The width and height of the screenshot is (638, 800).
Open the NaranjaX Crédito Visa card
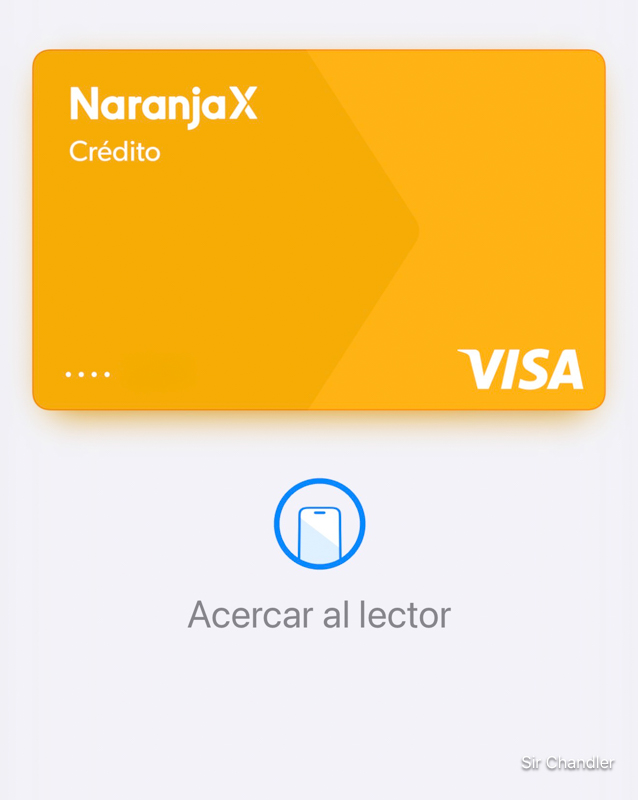click(318, 230)
